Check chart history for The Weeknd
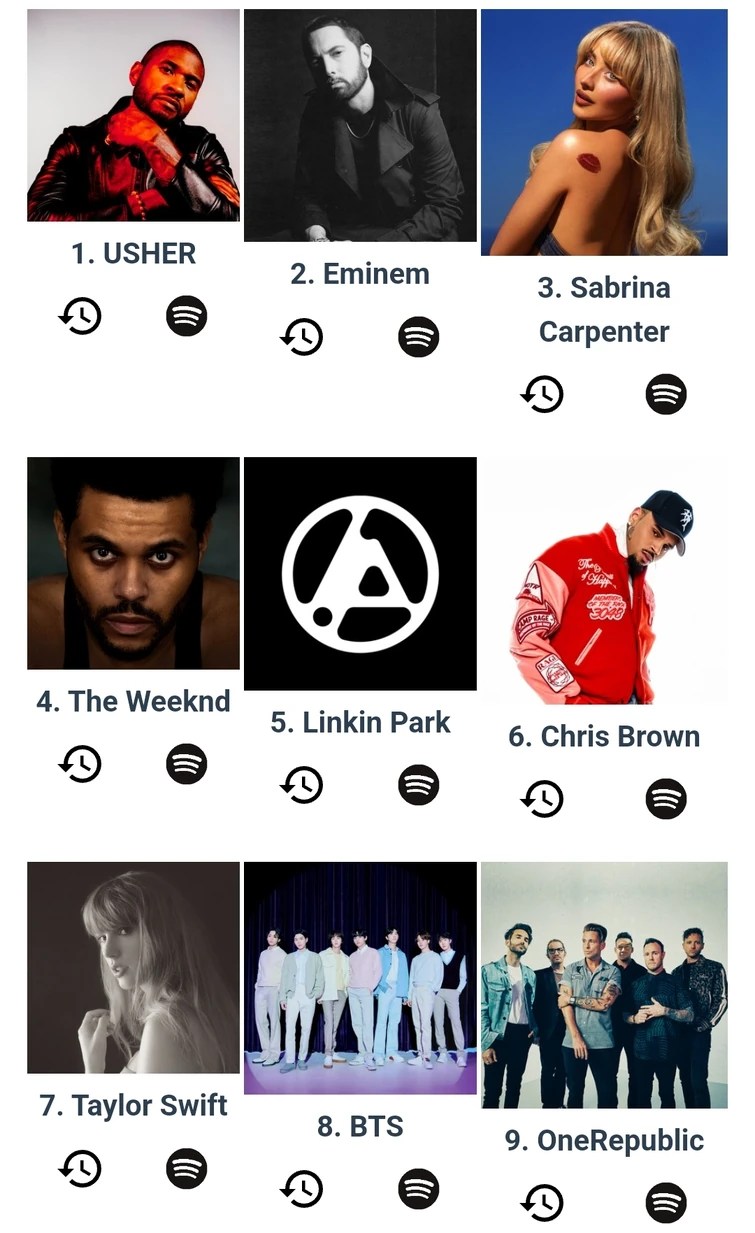The height and width of the screenshot is (1233, 755). click(81, 763)
